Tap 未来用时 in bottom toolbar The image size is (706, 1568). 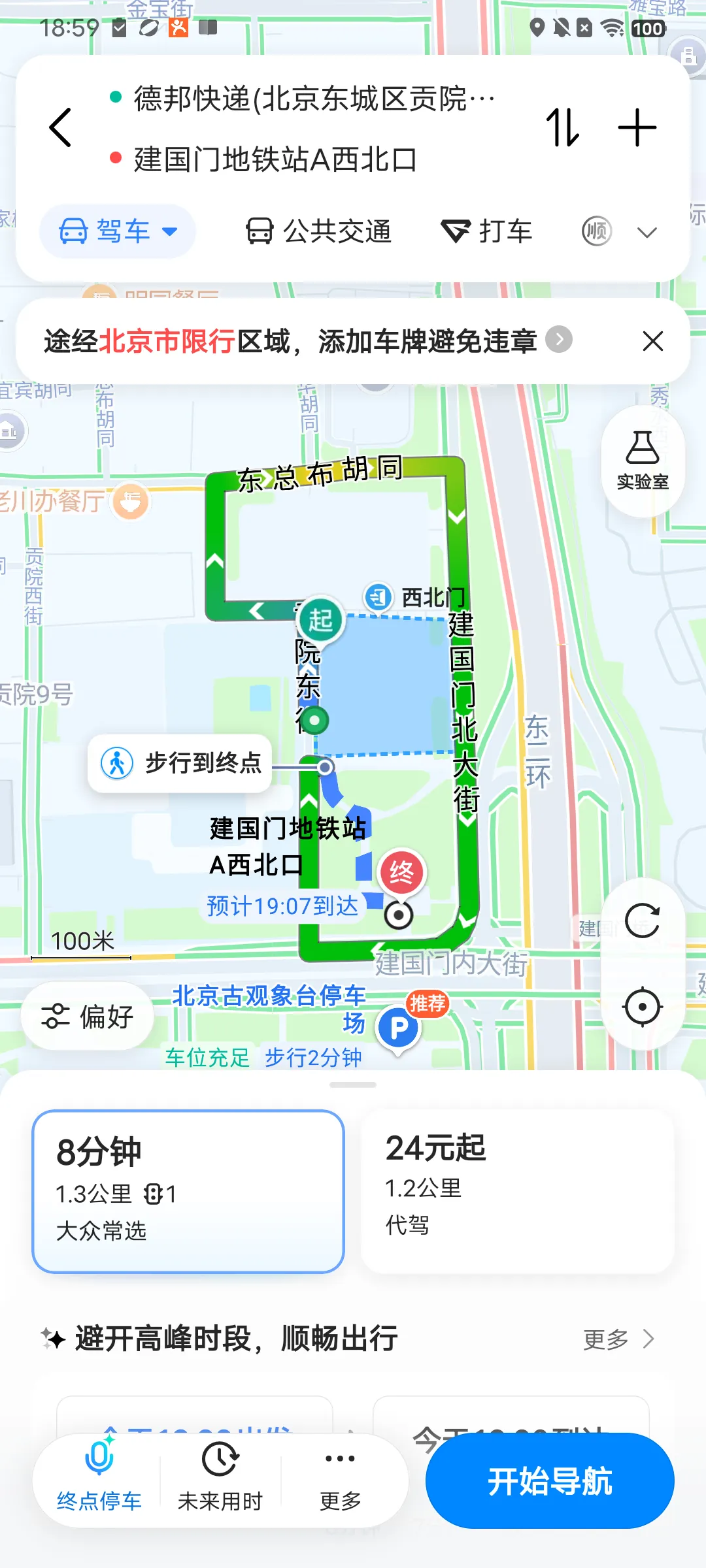(220, 1480)
